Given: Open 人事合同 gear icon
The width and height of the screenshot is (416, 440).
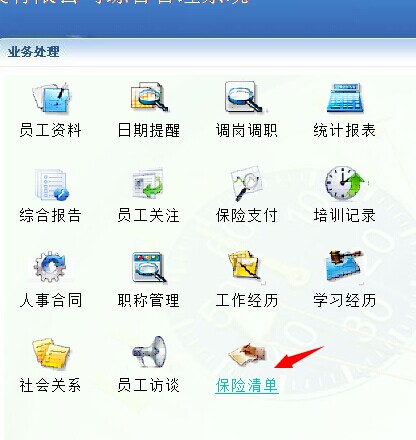Looking at the screenshot, I should click(x=50, y=267).
